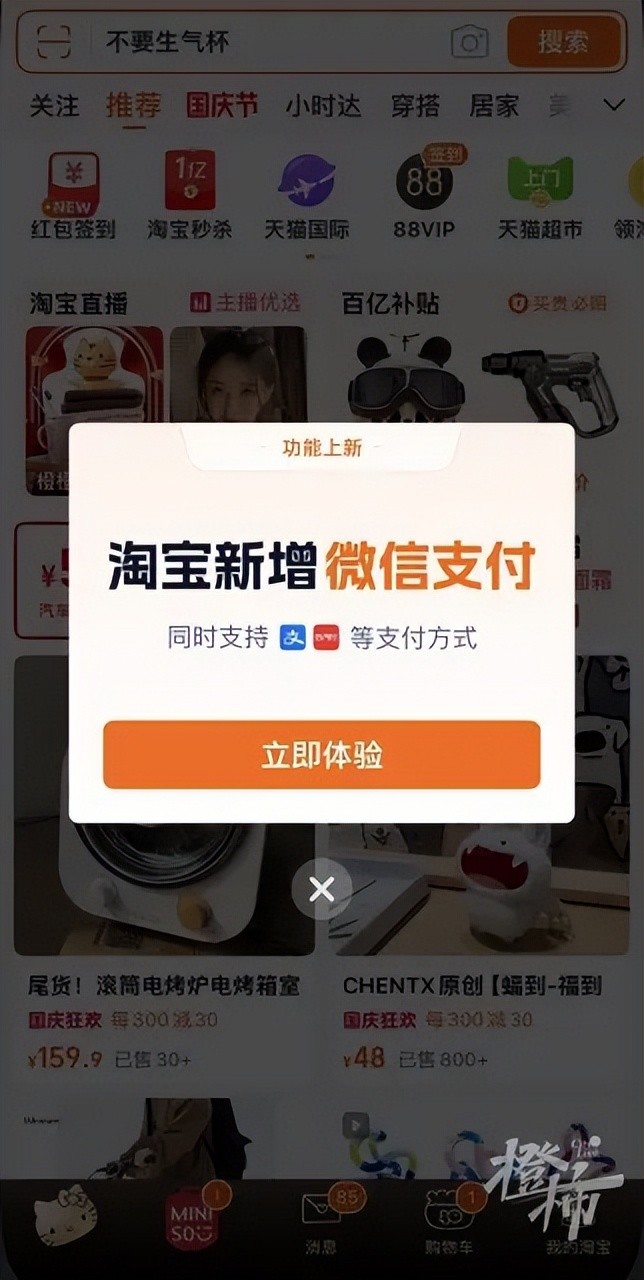Select the 国庆节 tab
The image size is (644, 1280).
(222, 105)
